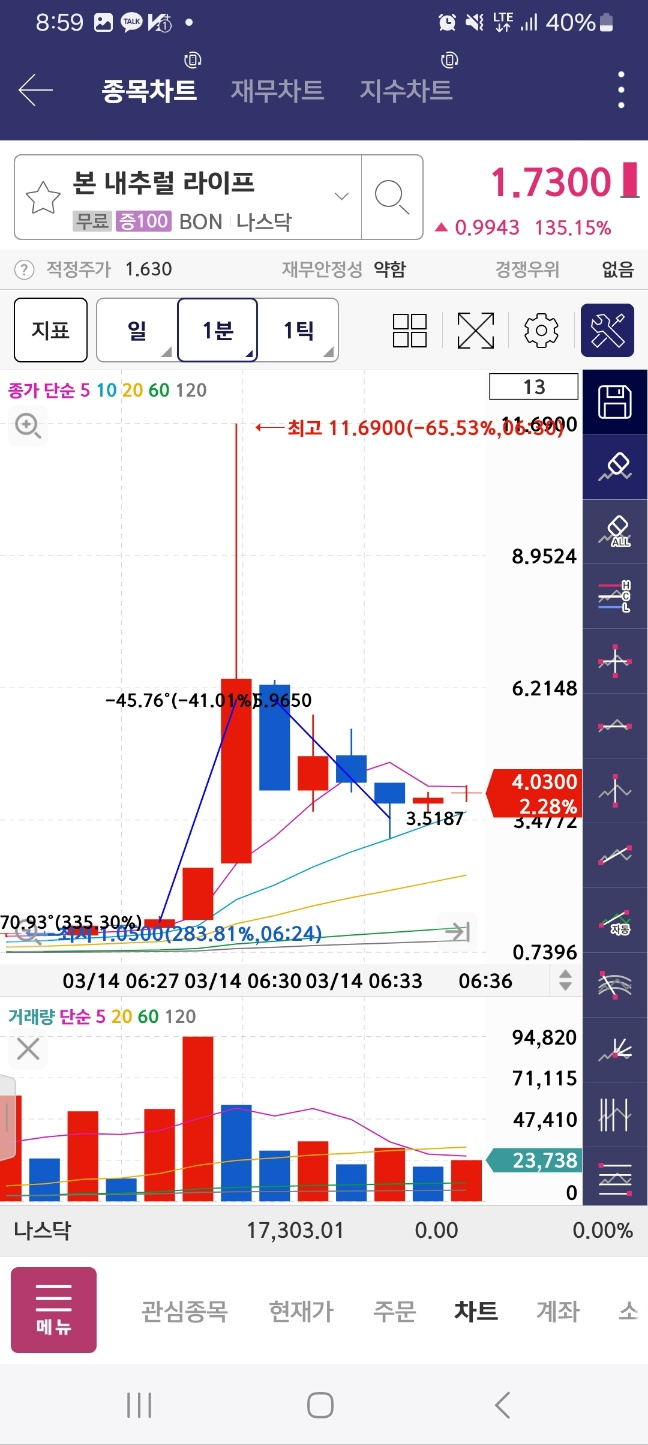The image size is (648, 1445).
Task: Save the chart with the disk icon
Action: coord(615,402)
